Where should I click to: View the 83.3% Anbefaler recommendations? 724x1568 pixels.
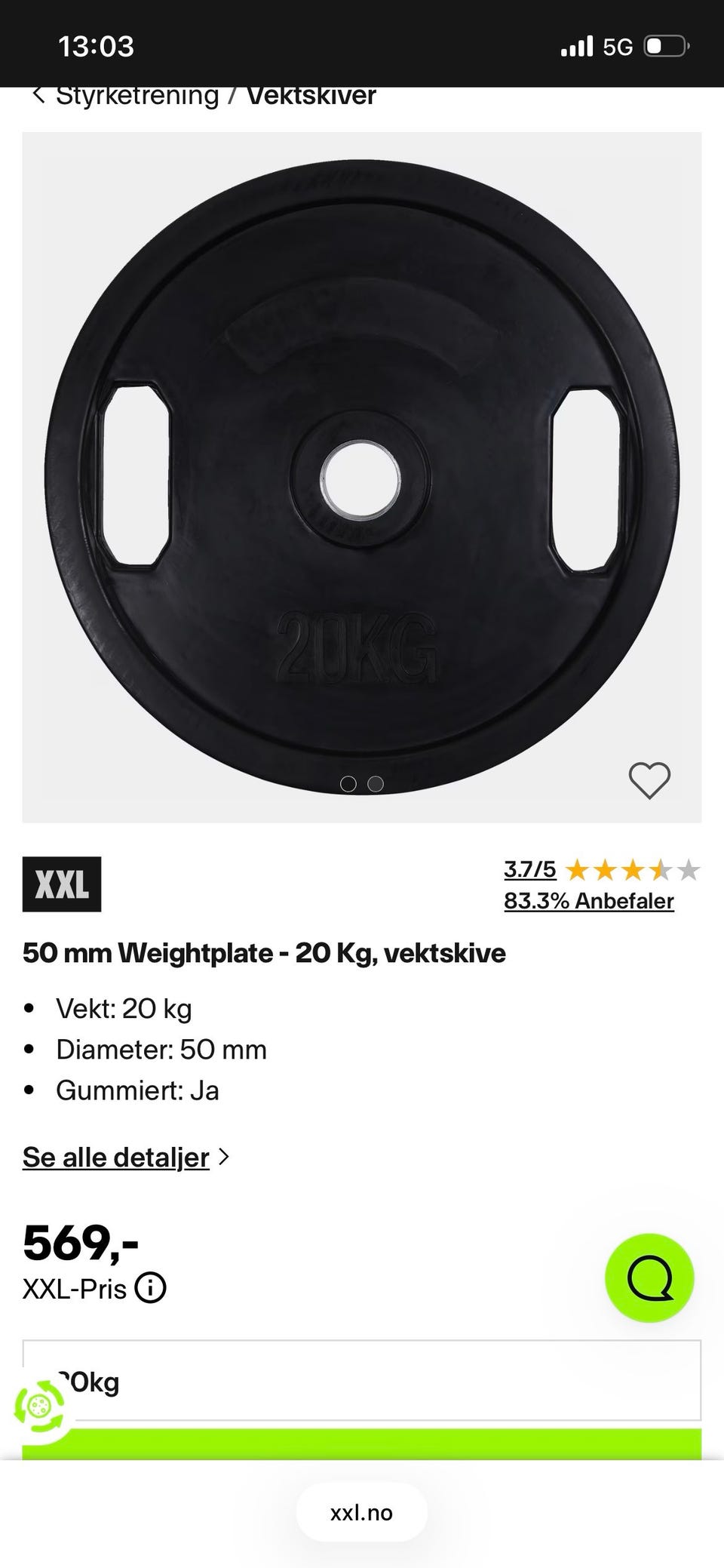[589, 901]
